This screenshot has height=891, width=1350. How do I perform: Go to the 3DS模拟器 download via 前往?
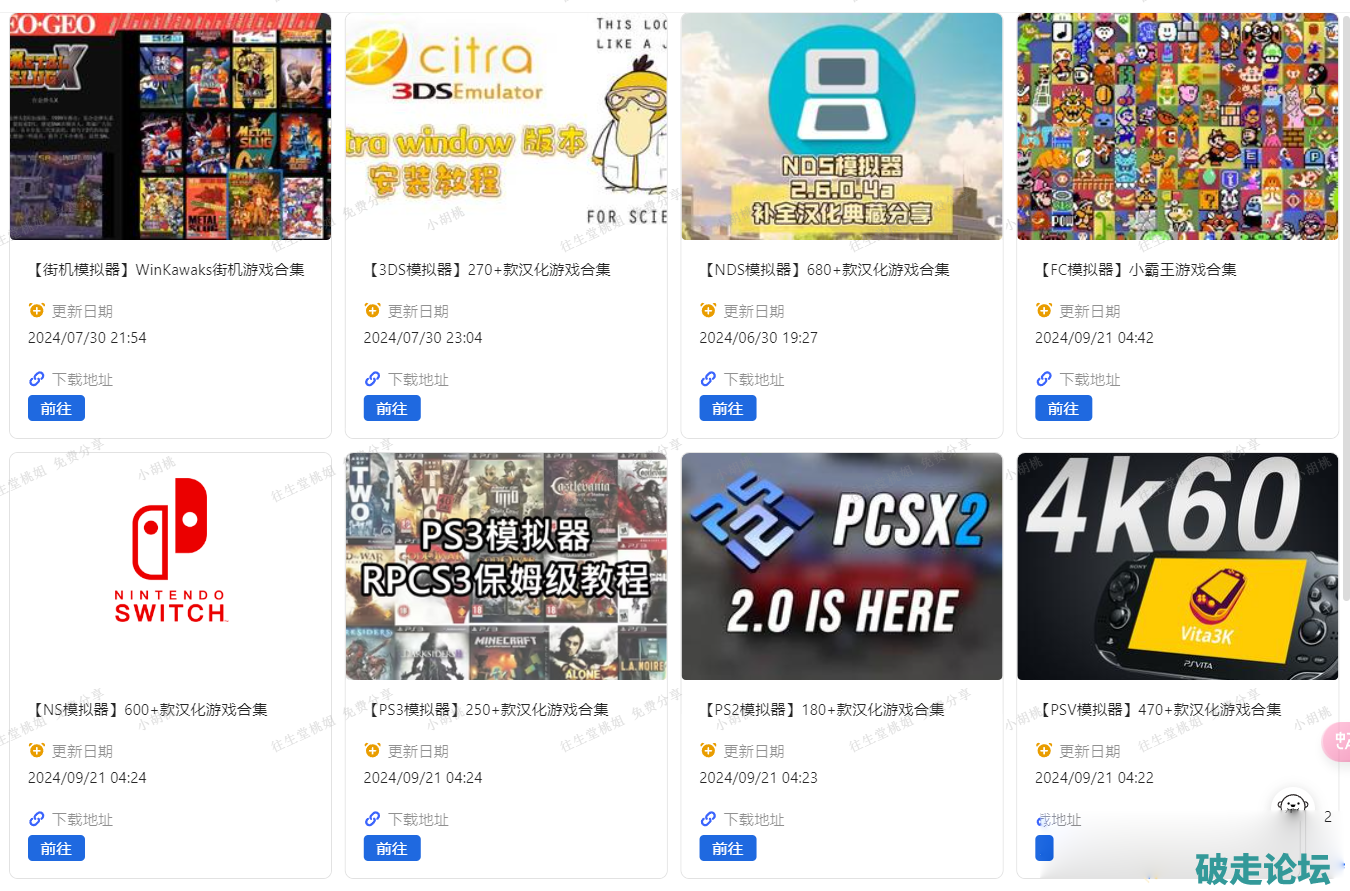tap(392, 408)
